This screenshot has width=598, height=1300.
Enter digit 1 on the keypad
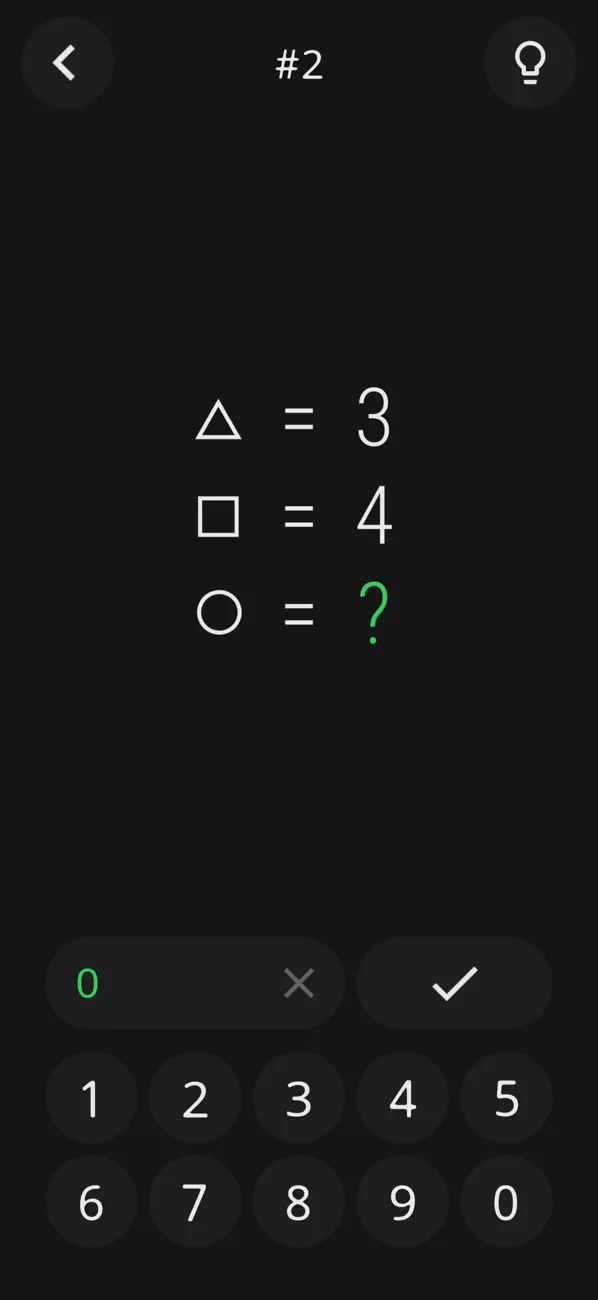click(92, 1098)
